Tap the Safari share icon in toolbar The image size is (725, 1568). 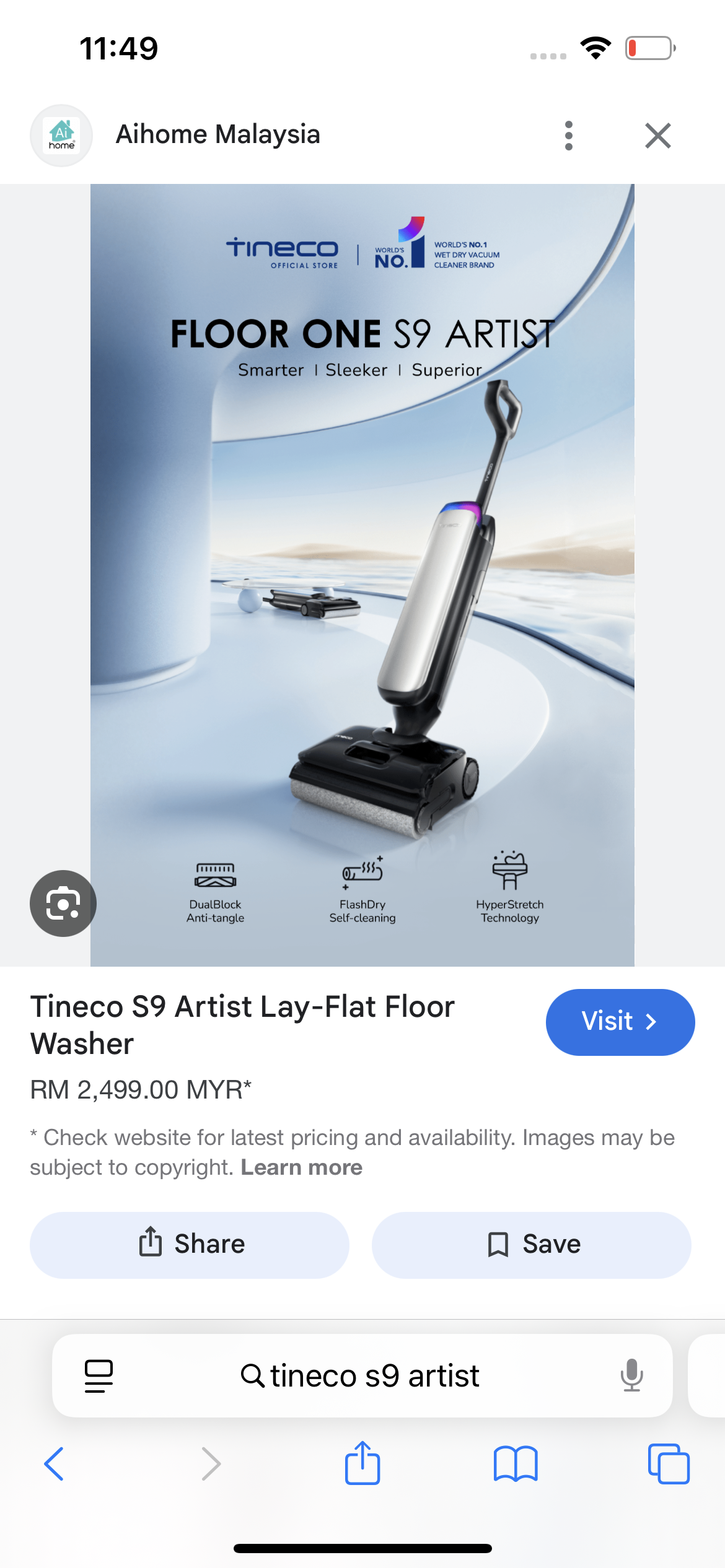tap(362, 1464)
